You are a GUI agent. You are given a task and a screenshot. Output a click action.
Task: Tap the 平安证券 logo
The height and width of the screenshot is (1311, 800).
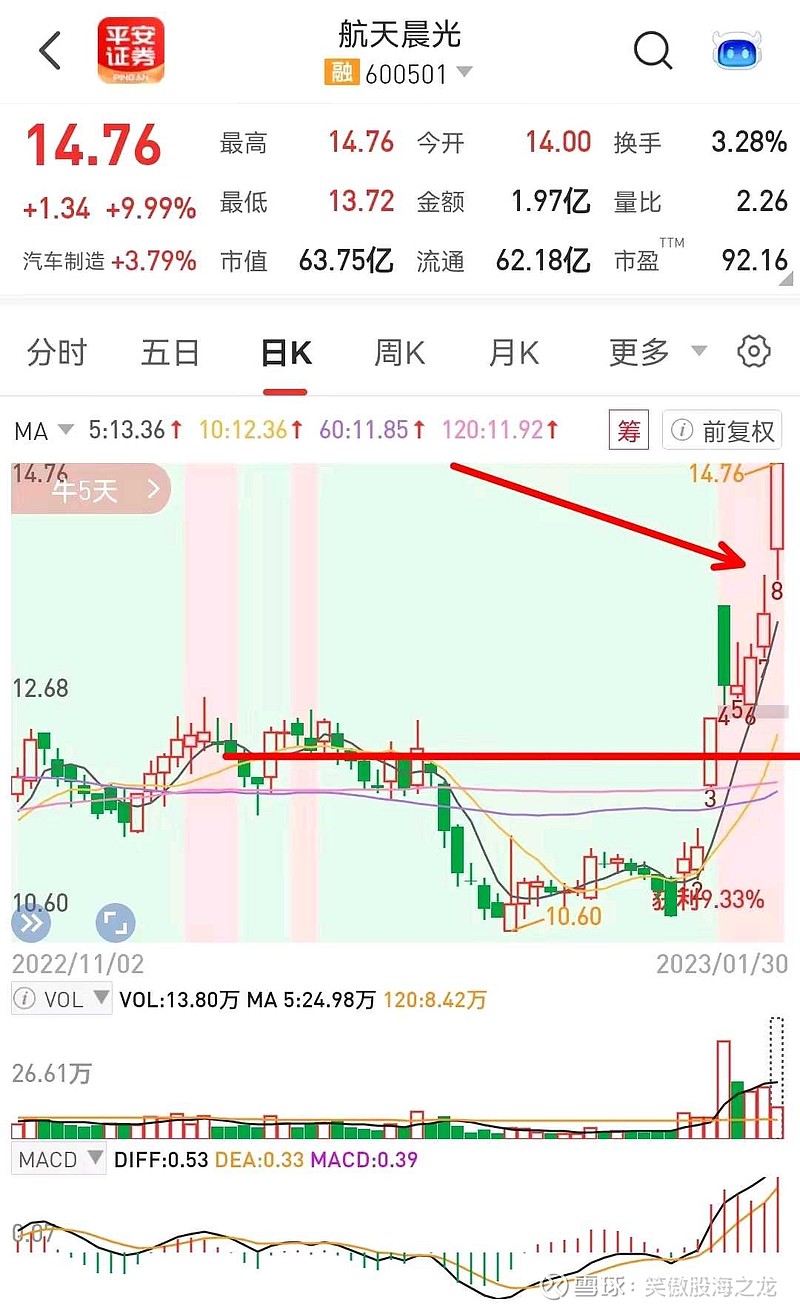coord(130,50)
